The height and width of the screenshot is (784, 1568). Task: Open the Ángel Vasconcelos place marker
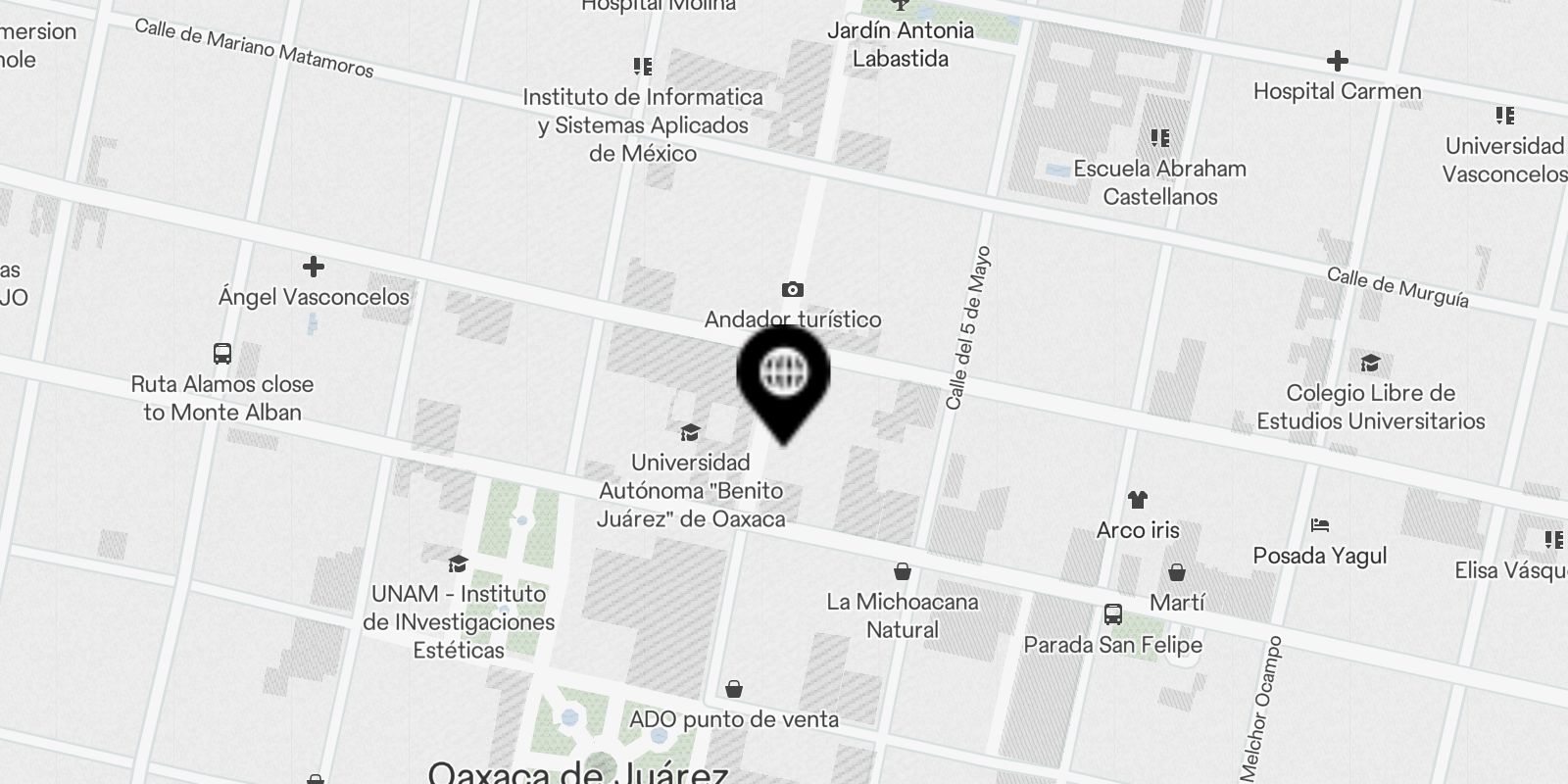pos(314,268)
